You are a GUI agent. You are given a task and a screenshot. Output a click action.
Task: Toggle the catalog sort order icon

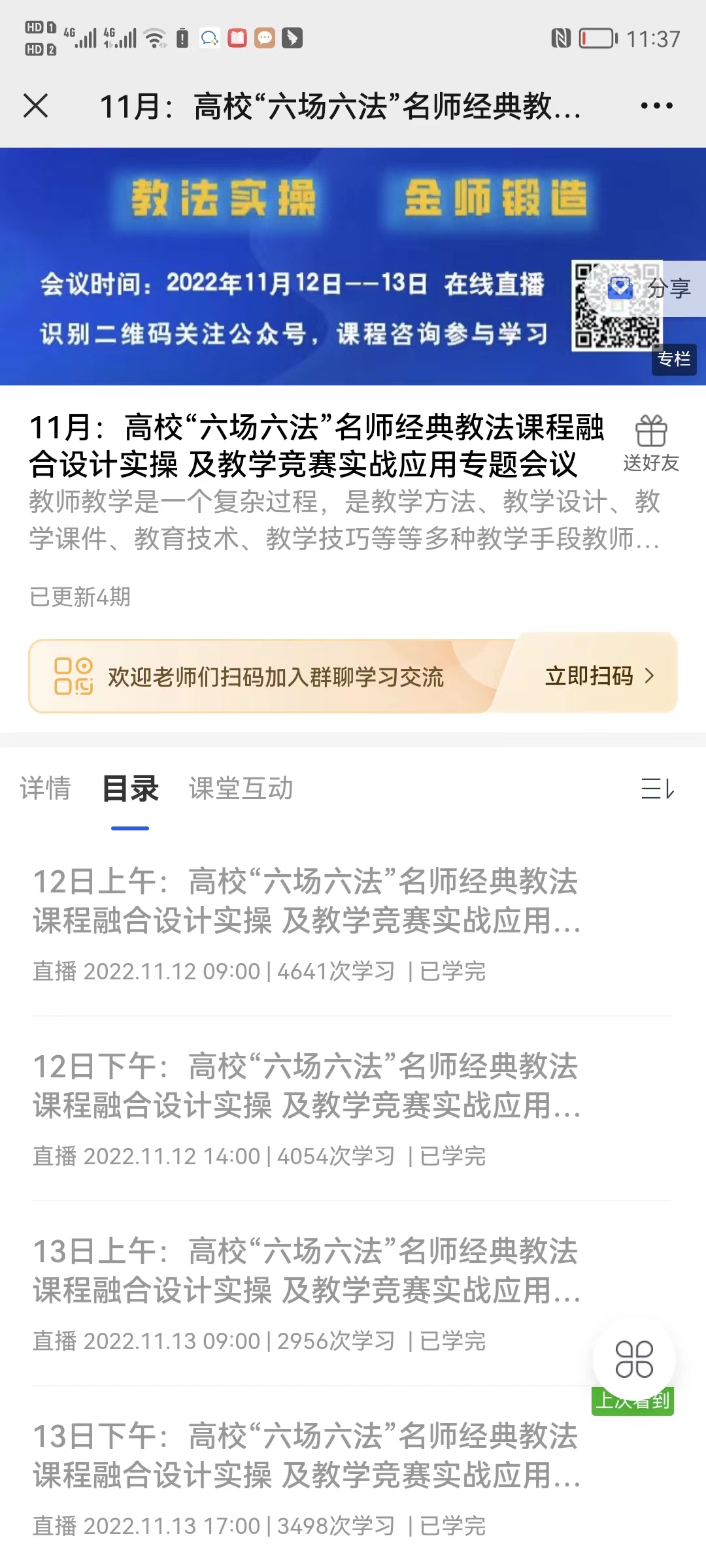point(657,789)
